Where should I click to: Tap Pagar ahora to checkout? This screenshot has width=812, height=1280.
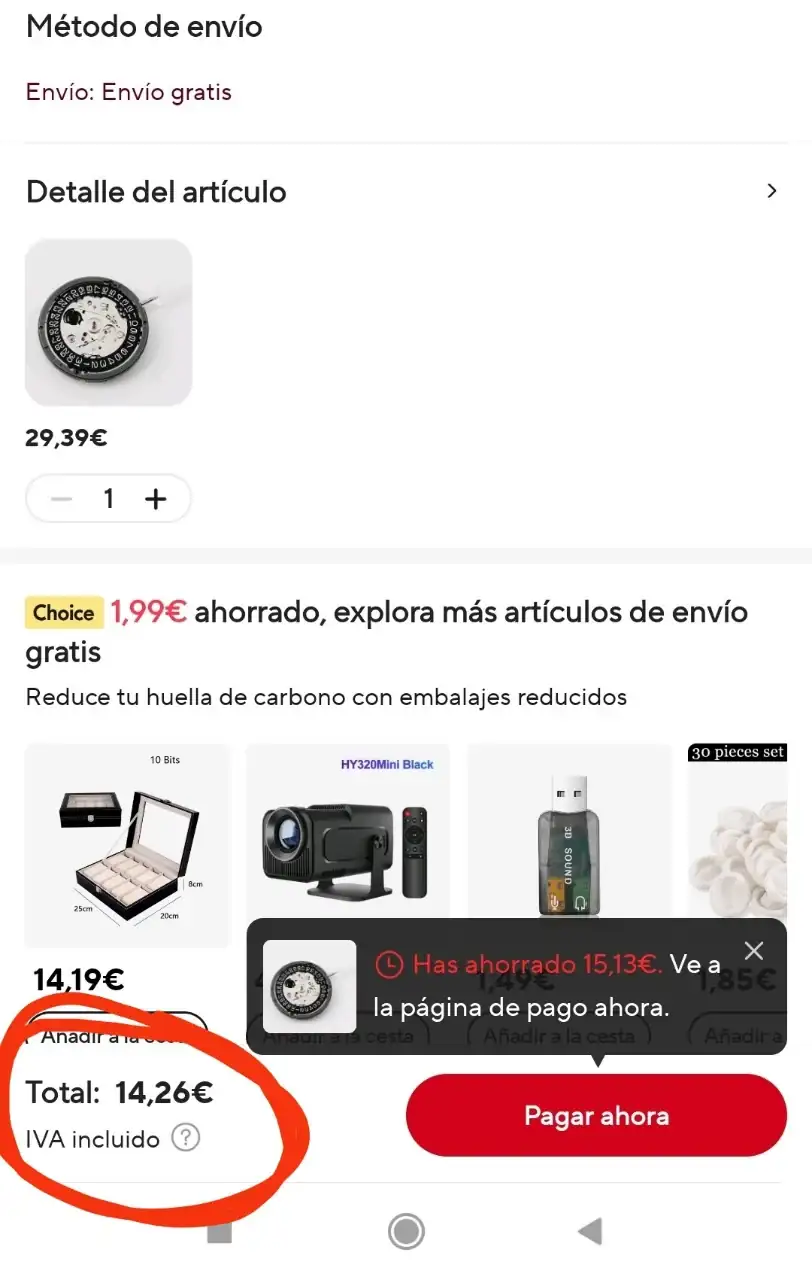(596, 1116)
